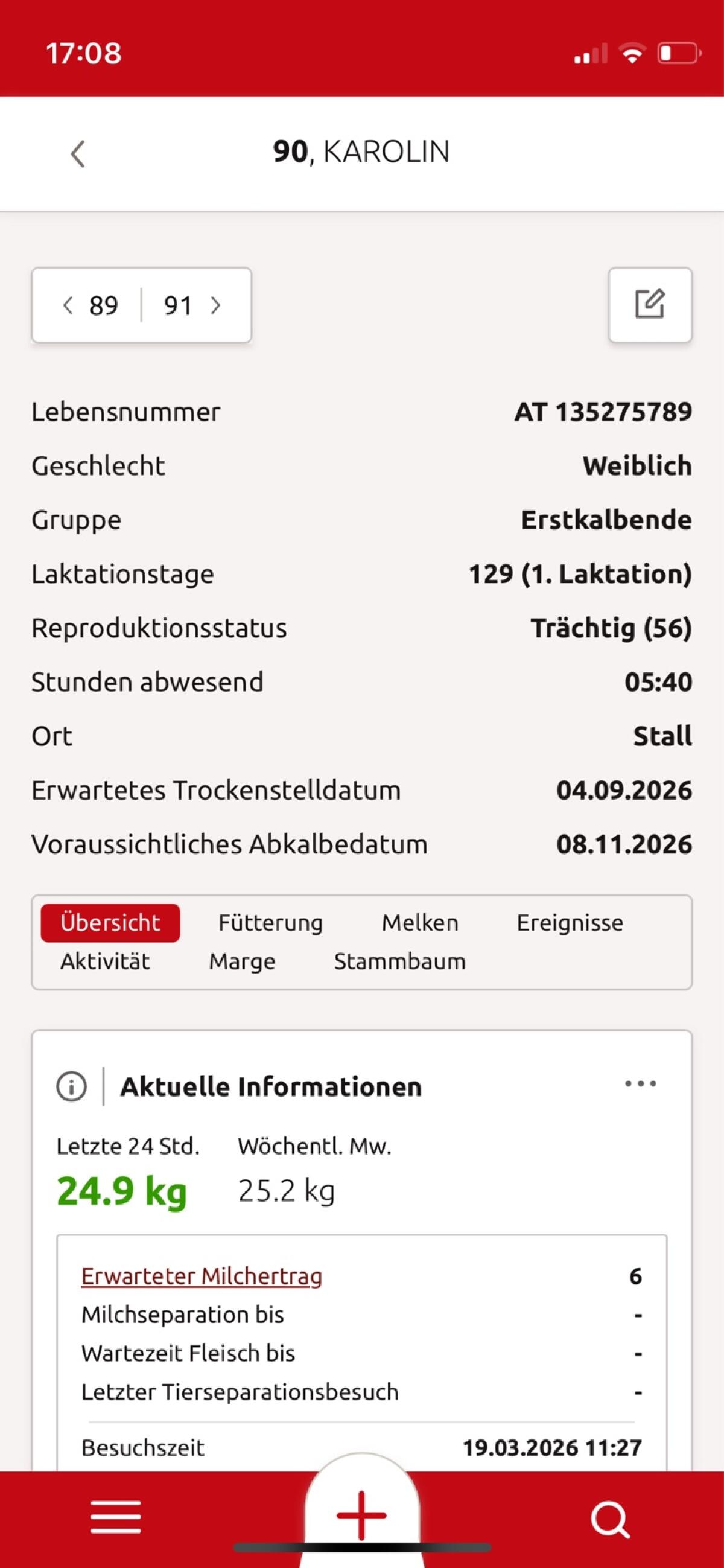724x1568 pixels.
Task: Go back using the header arrow
Action: 78,153
